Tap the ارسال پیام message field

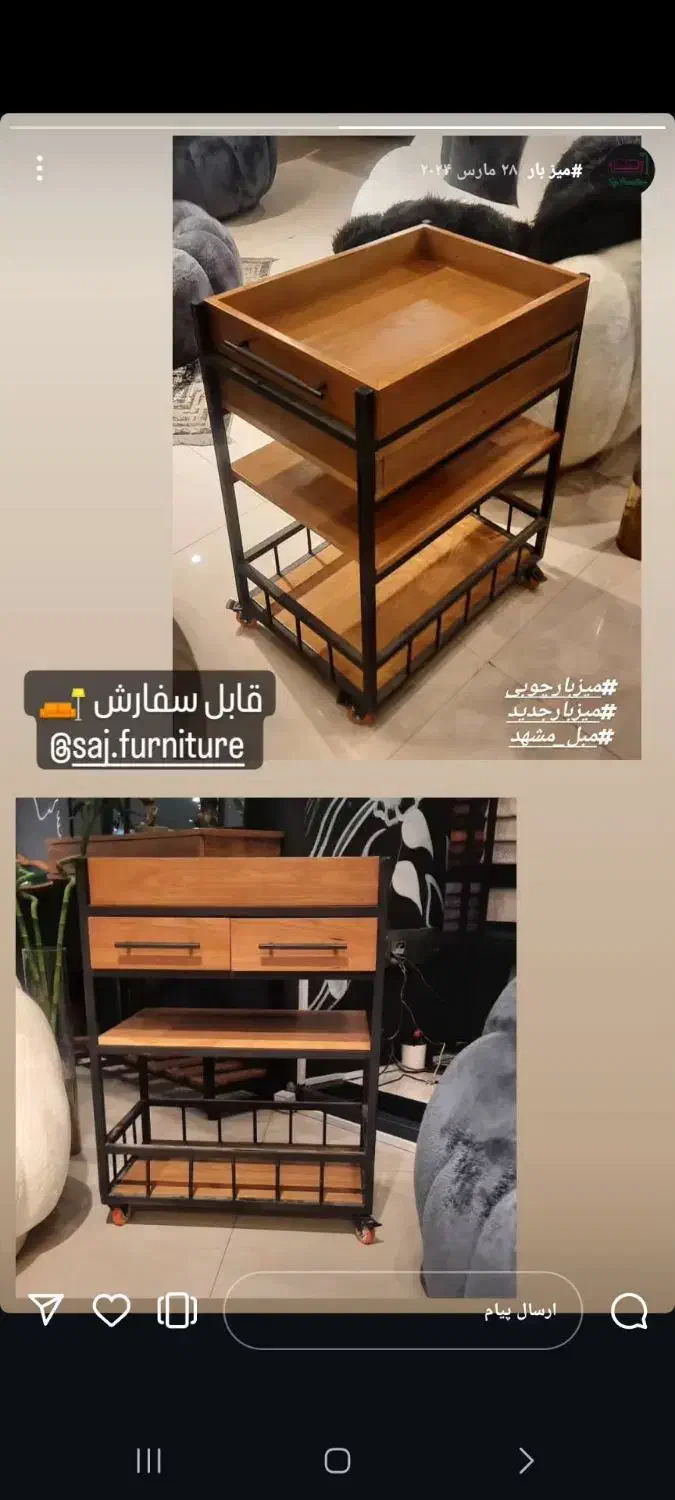point(402,1311)
